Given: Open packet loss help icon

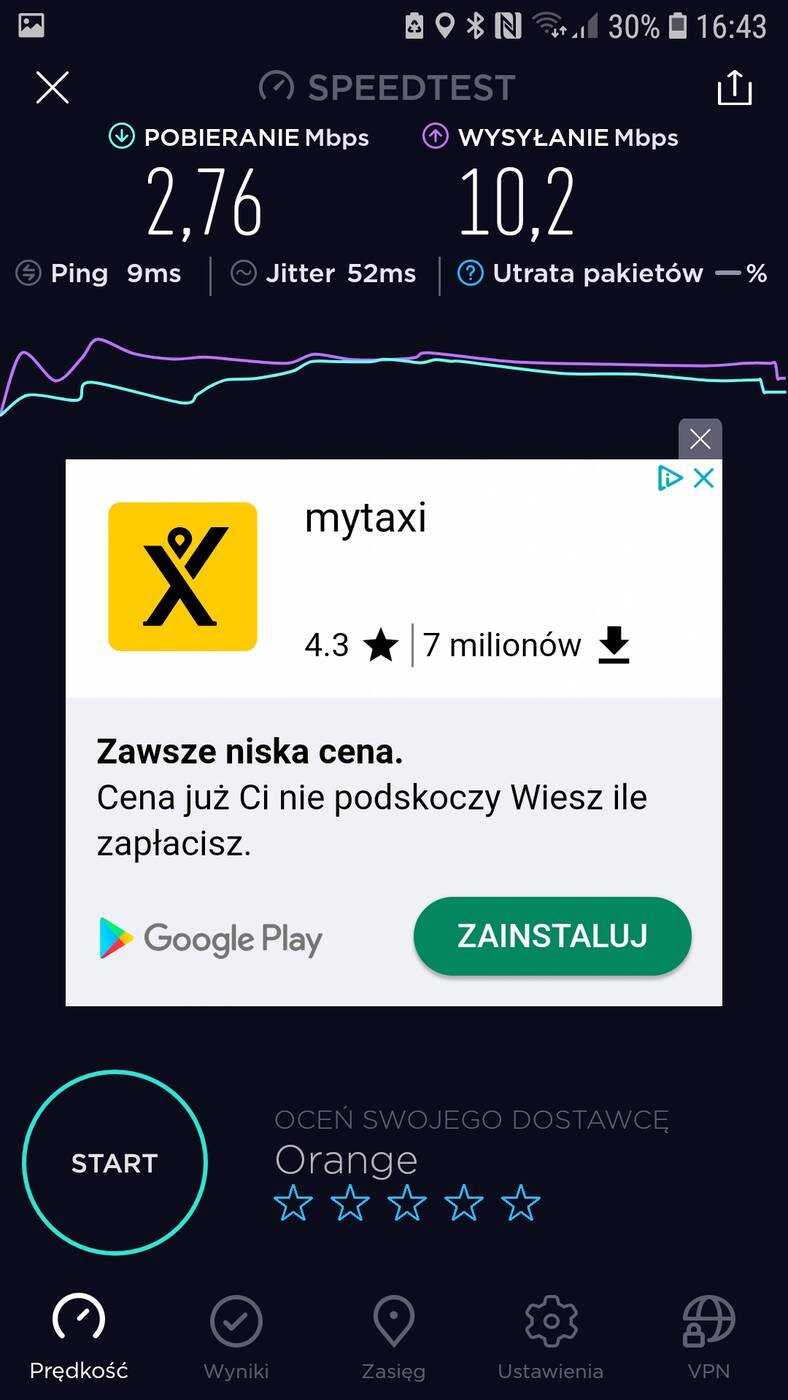Looking at the screenshot, I should pyautogui.click(x=470, y=273).
